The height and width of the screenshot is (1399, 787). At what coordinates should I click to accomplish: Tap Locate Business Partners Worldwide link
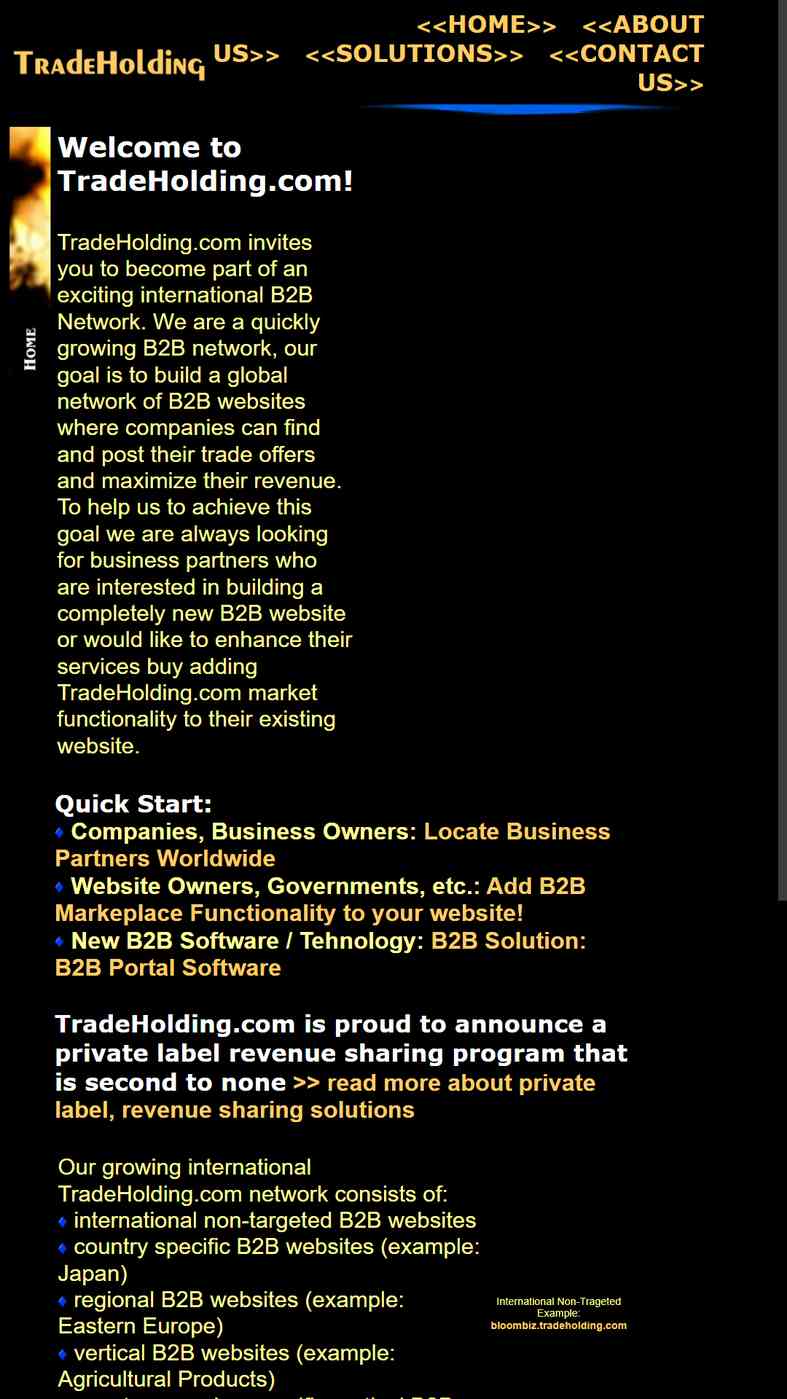332,845
